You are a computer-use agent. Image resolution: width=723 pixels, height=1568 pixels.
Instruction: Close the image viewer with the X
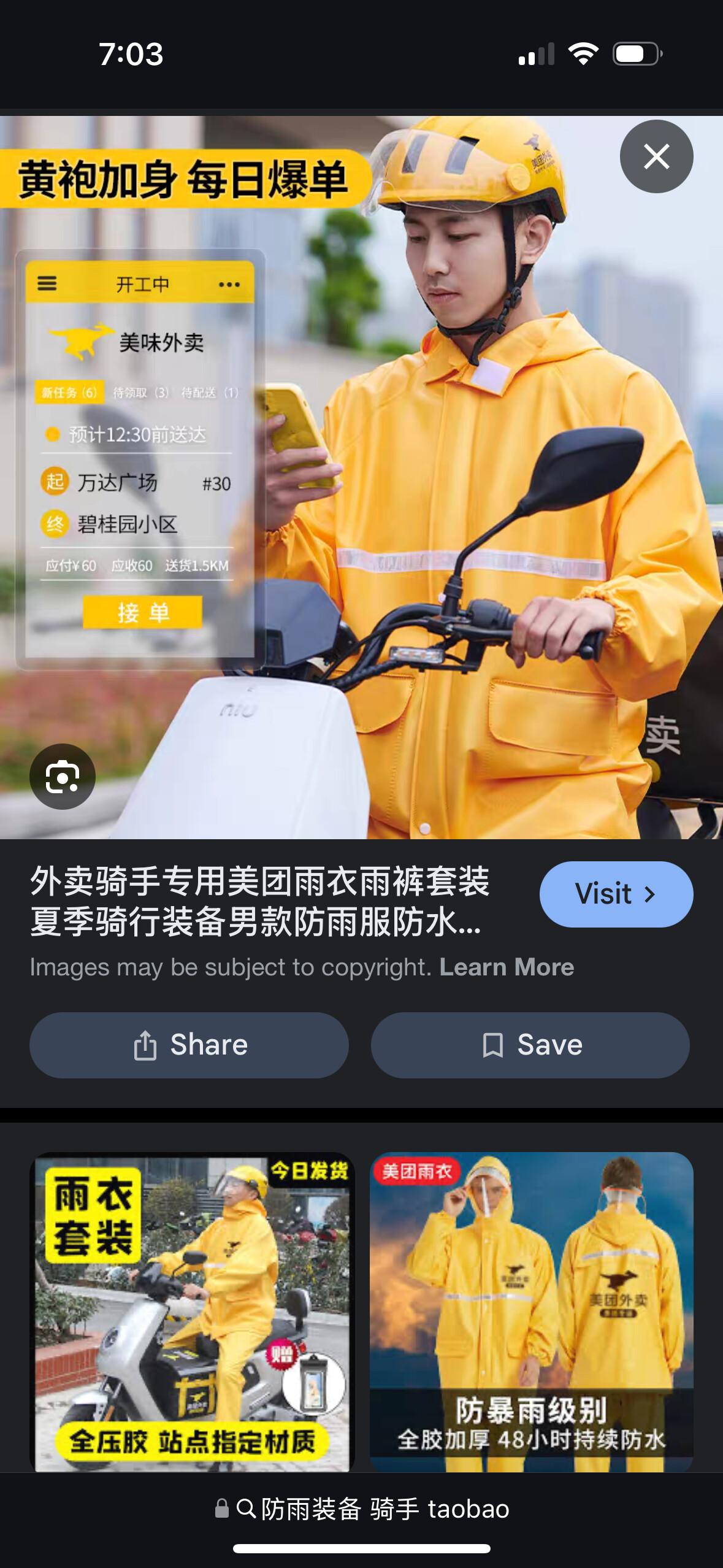point(656,156)
